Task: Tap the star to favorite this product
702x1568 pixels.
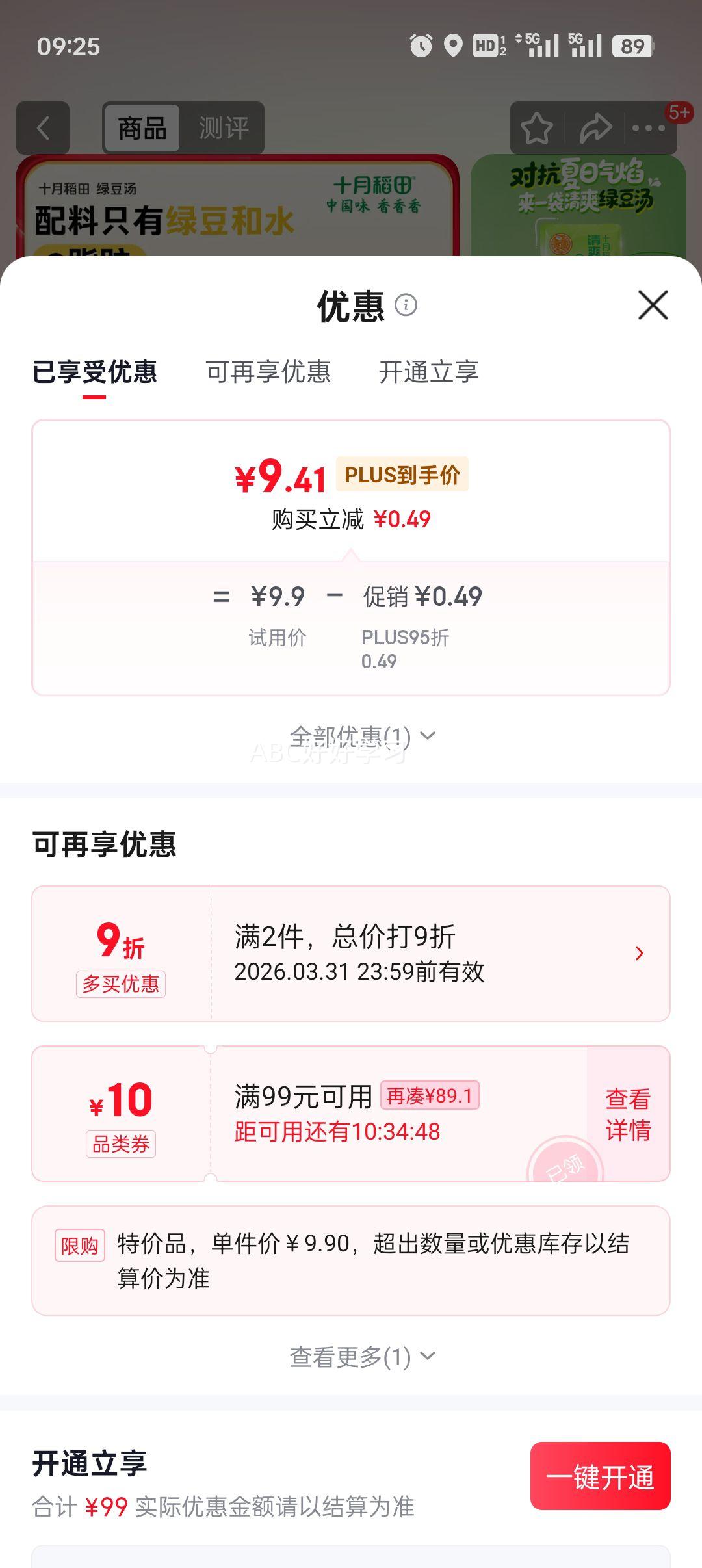Action: [x=536, y=128]
